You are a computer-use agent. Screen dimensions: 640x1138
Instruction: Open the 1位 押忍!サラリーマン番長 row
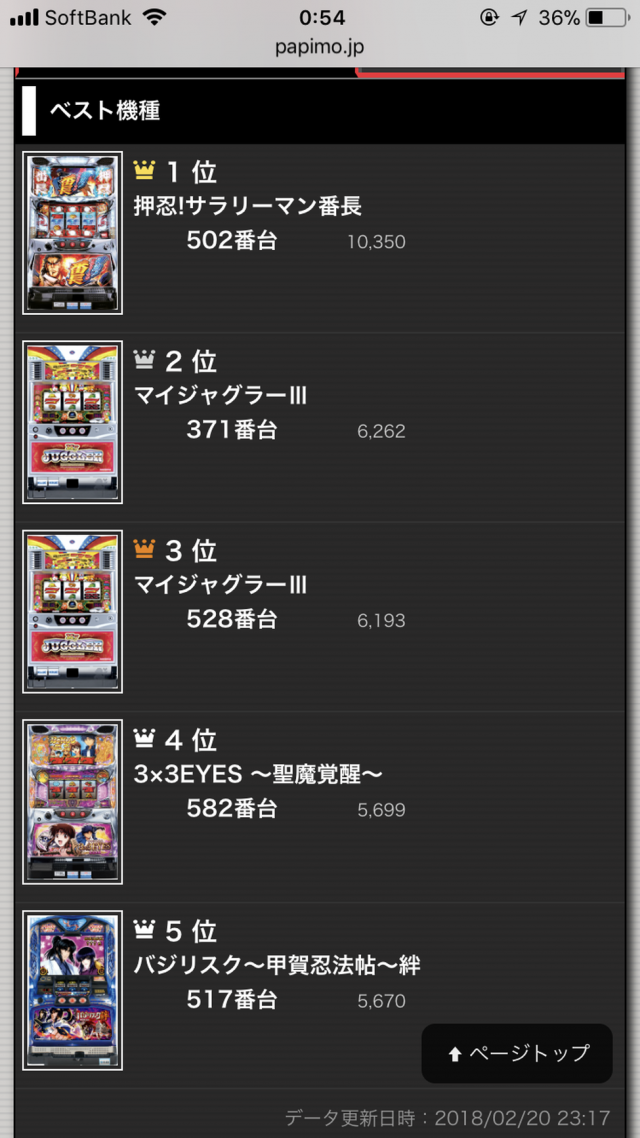320,234
